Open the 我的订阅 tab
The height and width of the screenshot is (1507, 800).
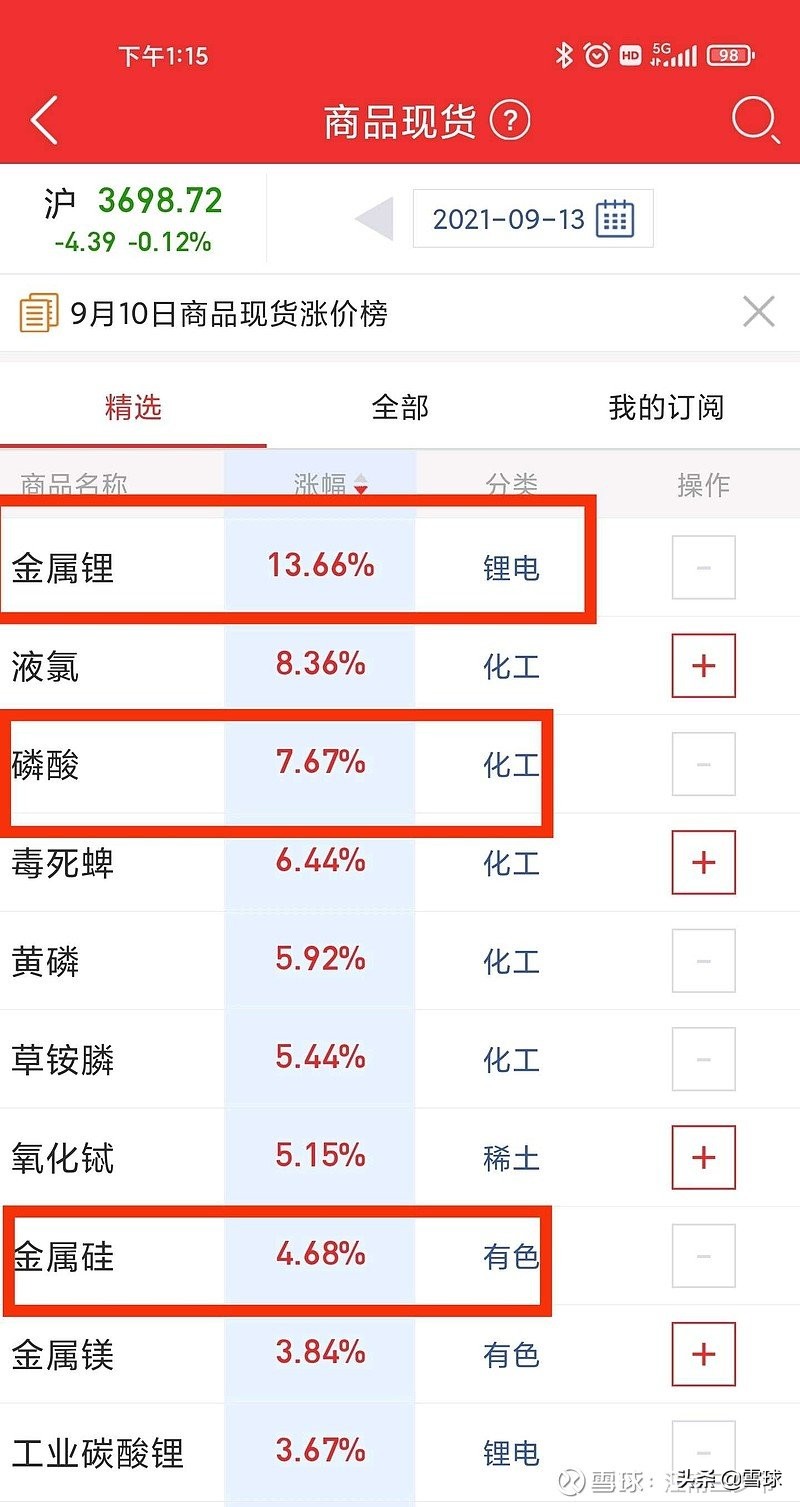pos(669,408)
